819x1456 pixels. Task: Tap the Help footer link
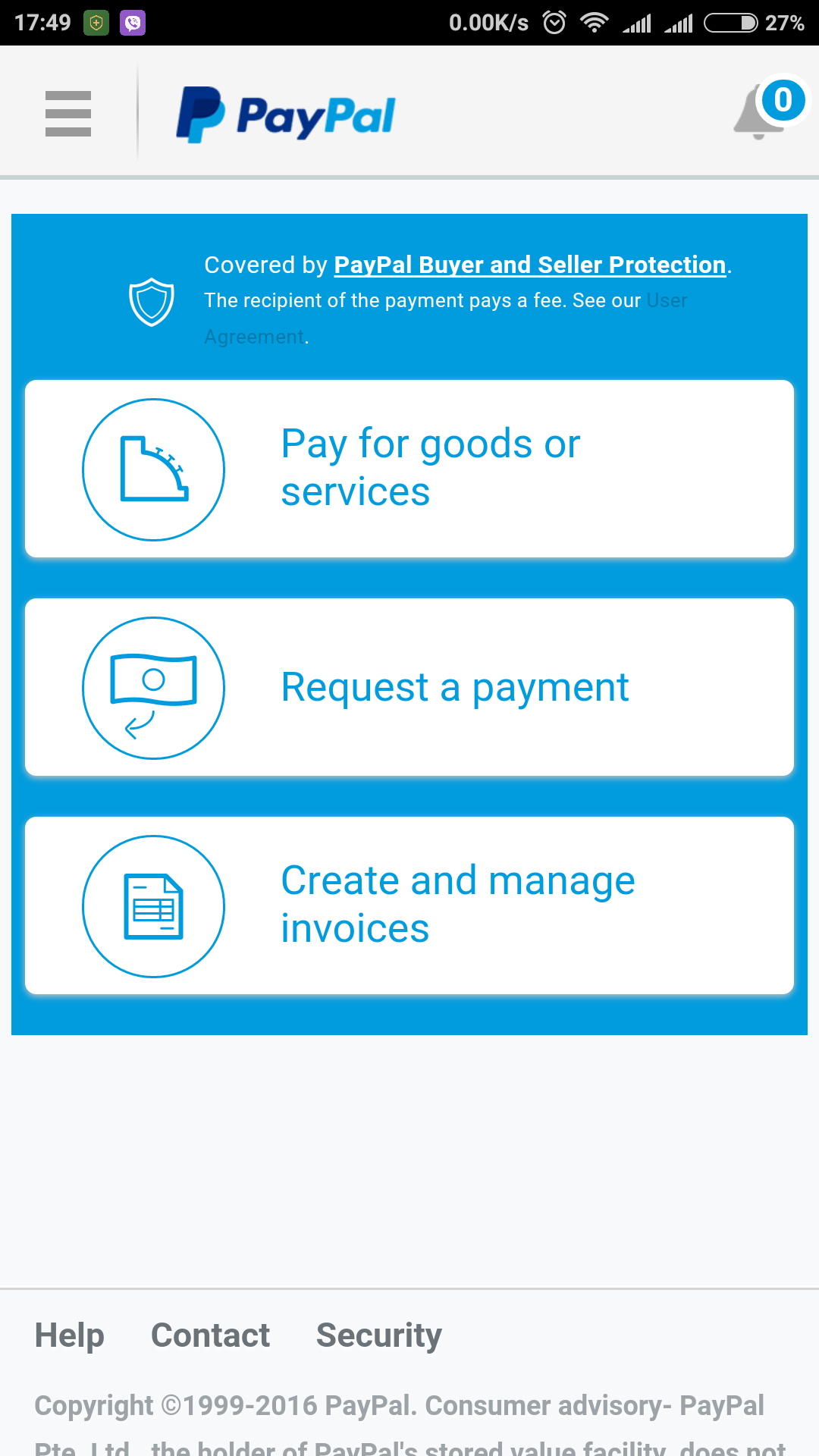coord(69,1335)
